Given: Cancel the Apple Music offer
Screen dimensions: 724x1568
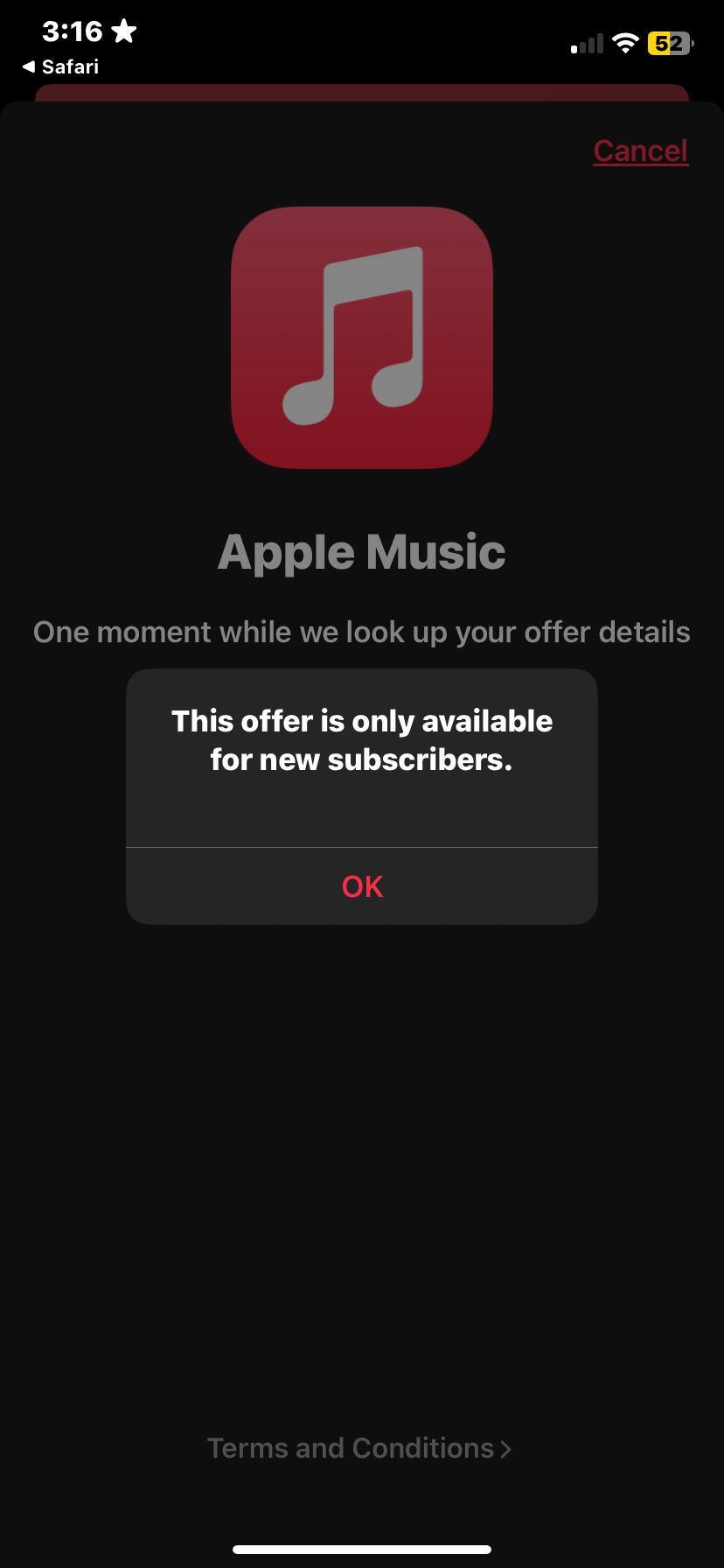Looking at the screenshot, I should tap(640, 150).
